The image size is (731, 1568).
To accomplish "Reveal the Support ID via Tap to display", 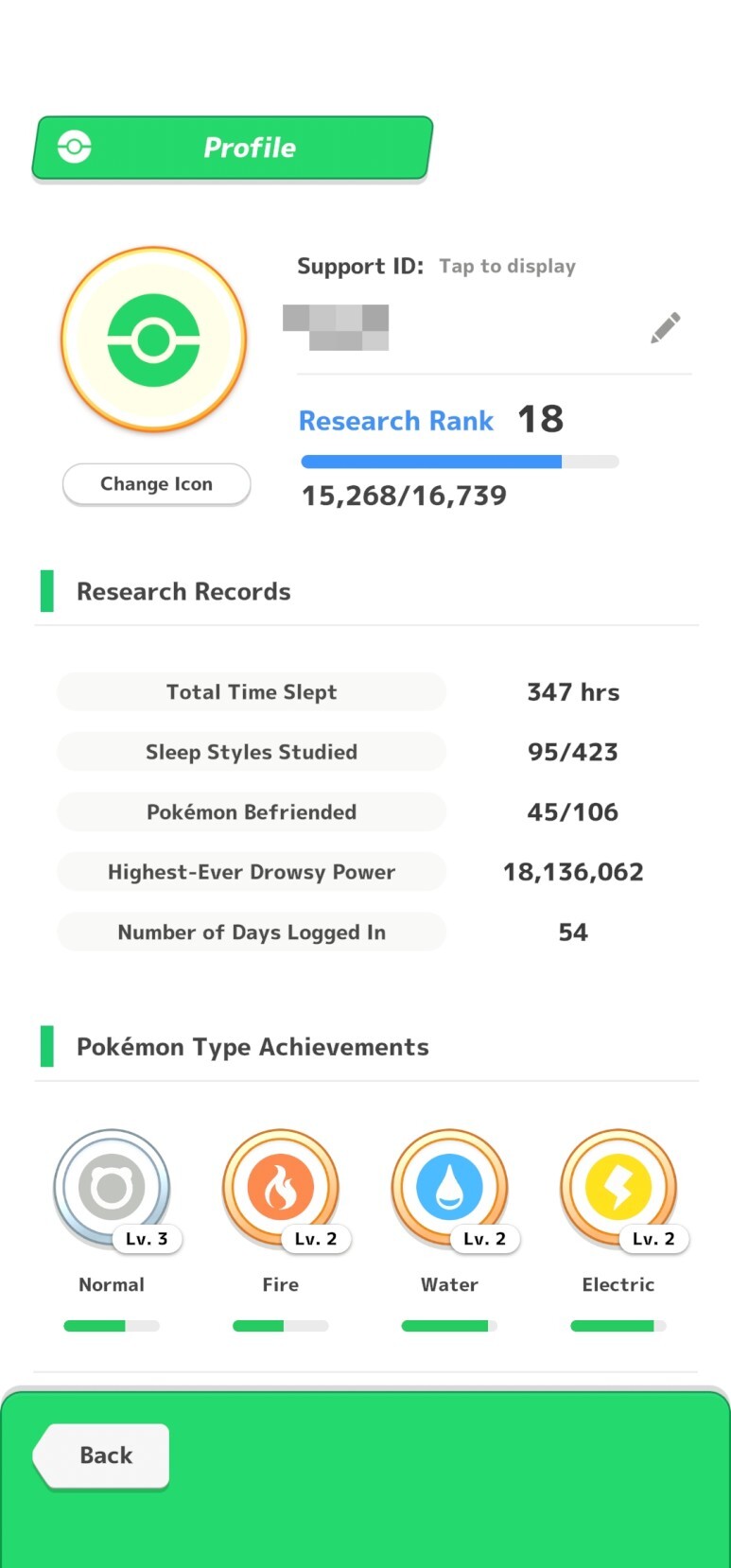I will pyautogui.click(x=507, y=267).
